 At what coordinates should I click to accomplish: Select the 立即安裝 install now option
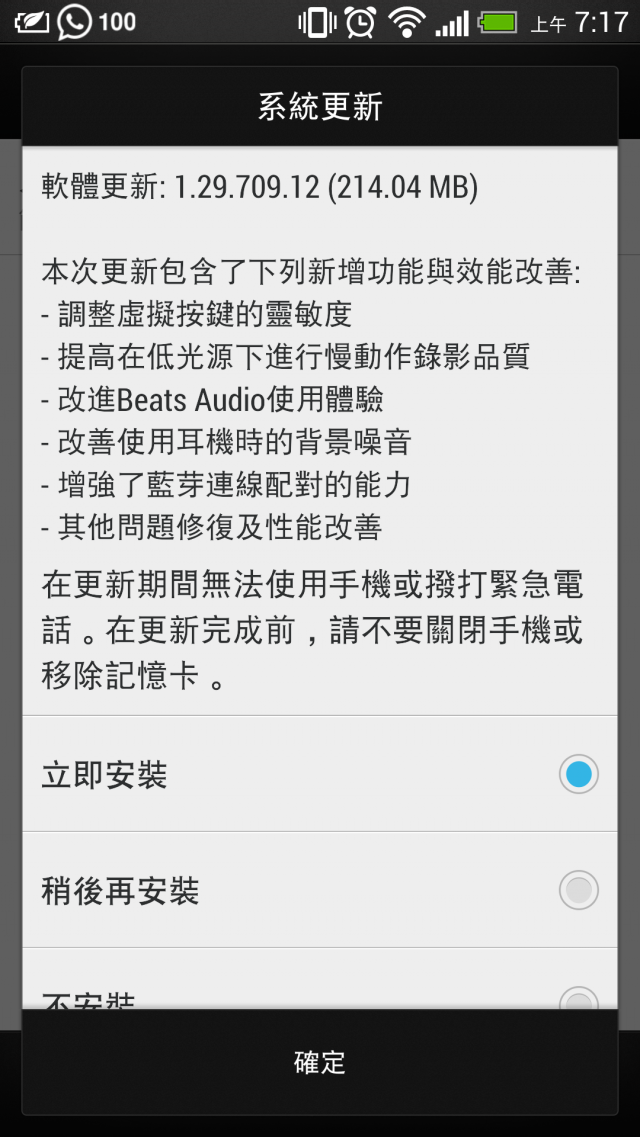coord(319,774)
